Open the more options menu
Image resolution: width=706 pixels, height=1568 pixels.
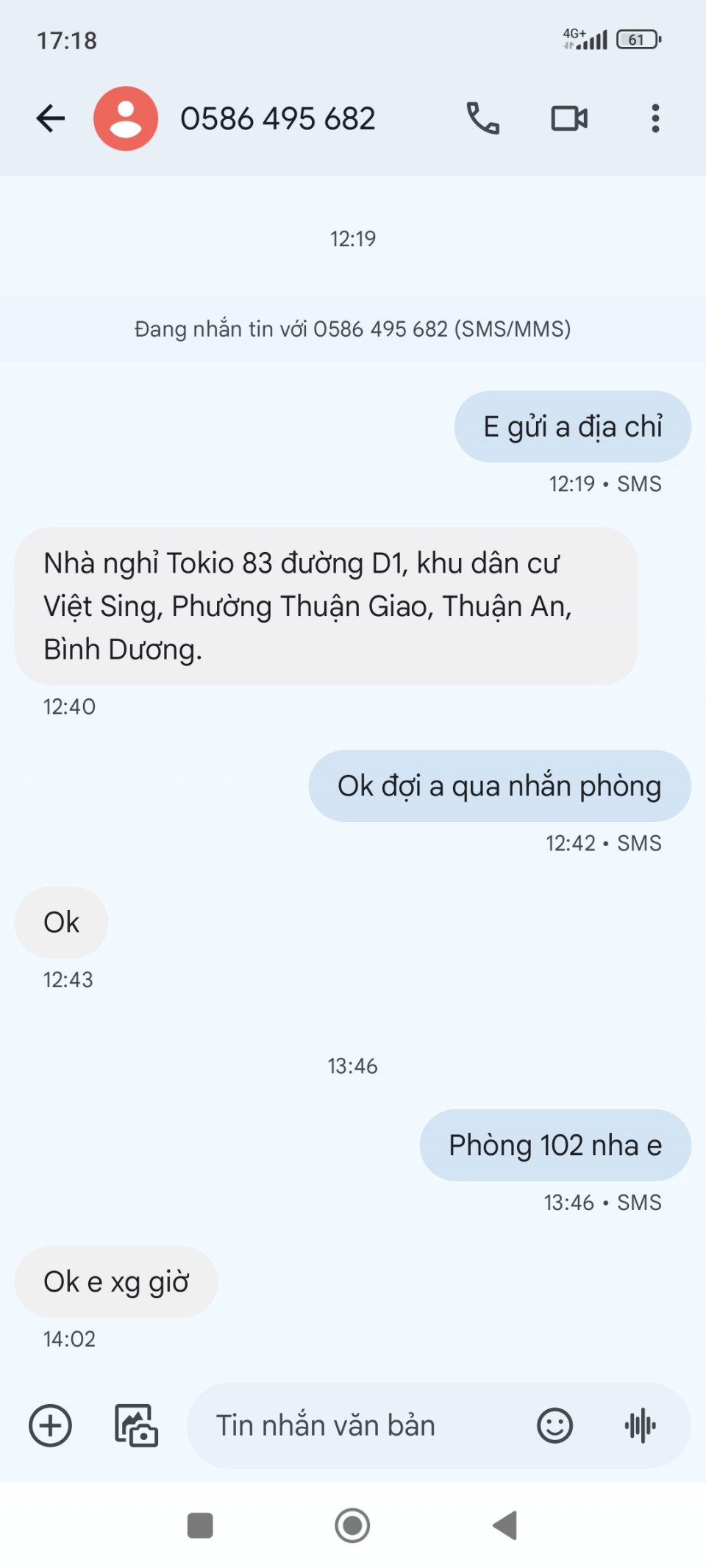[x=655, y=118]
